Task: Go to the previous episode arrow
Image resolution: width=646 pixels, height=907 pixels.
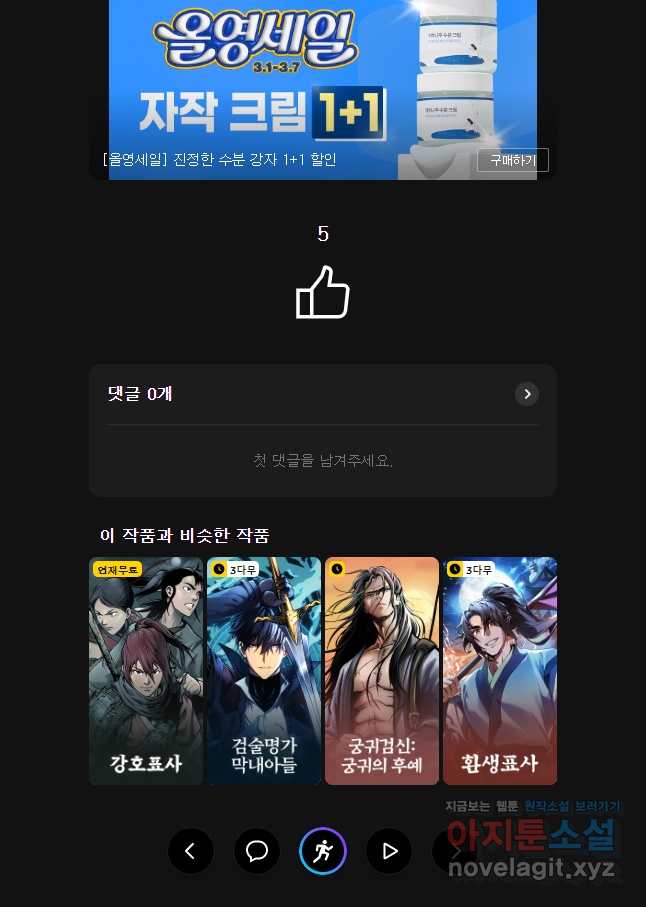Action: (x=190, y=851)
